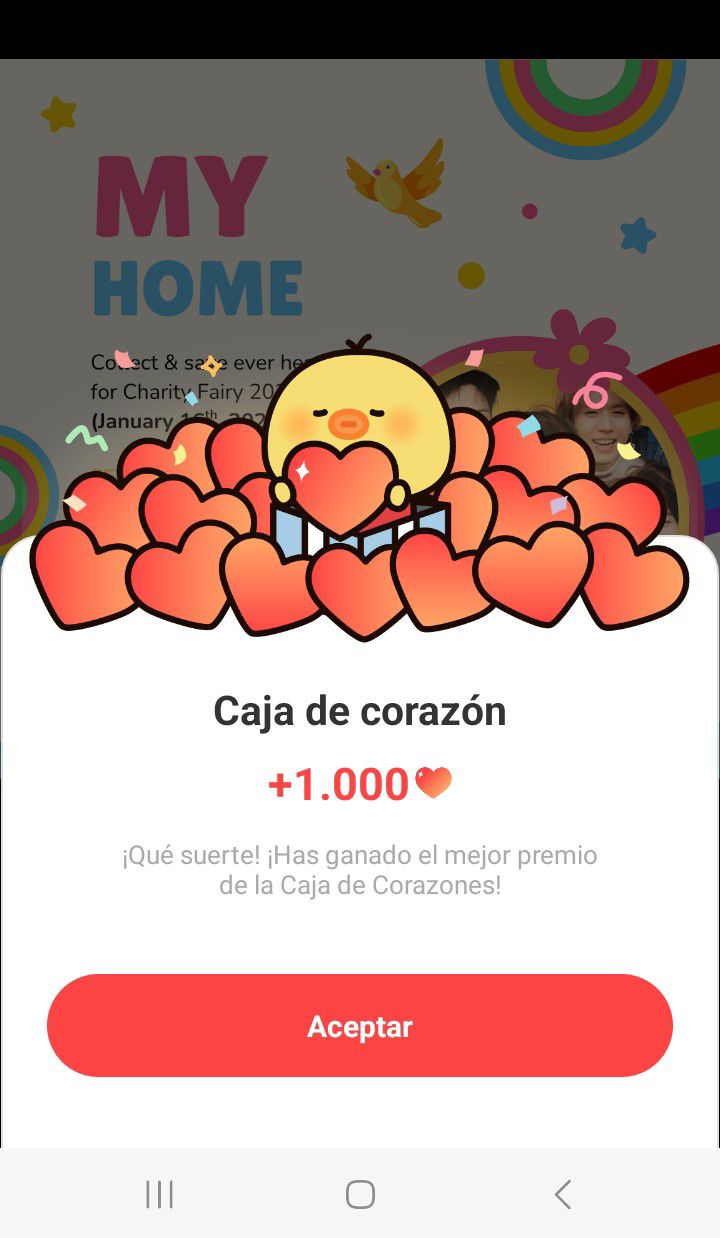Go back with system back button
The width and height of the screenshot is (720, 1238).
click(562, 1194)
